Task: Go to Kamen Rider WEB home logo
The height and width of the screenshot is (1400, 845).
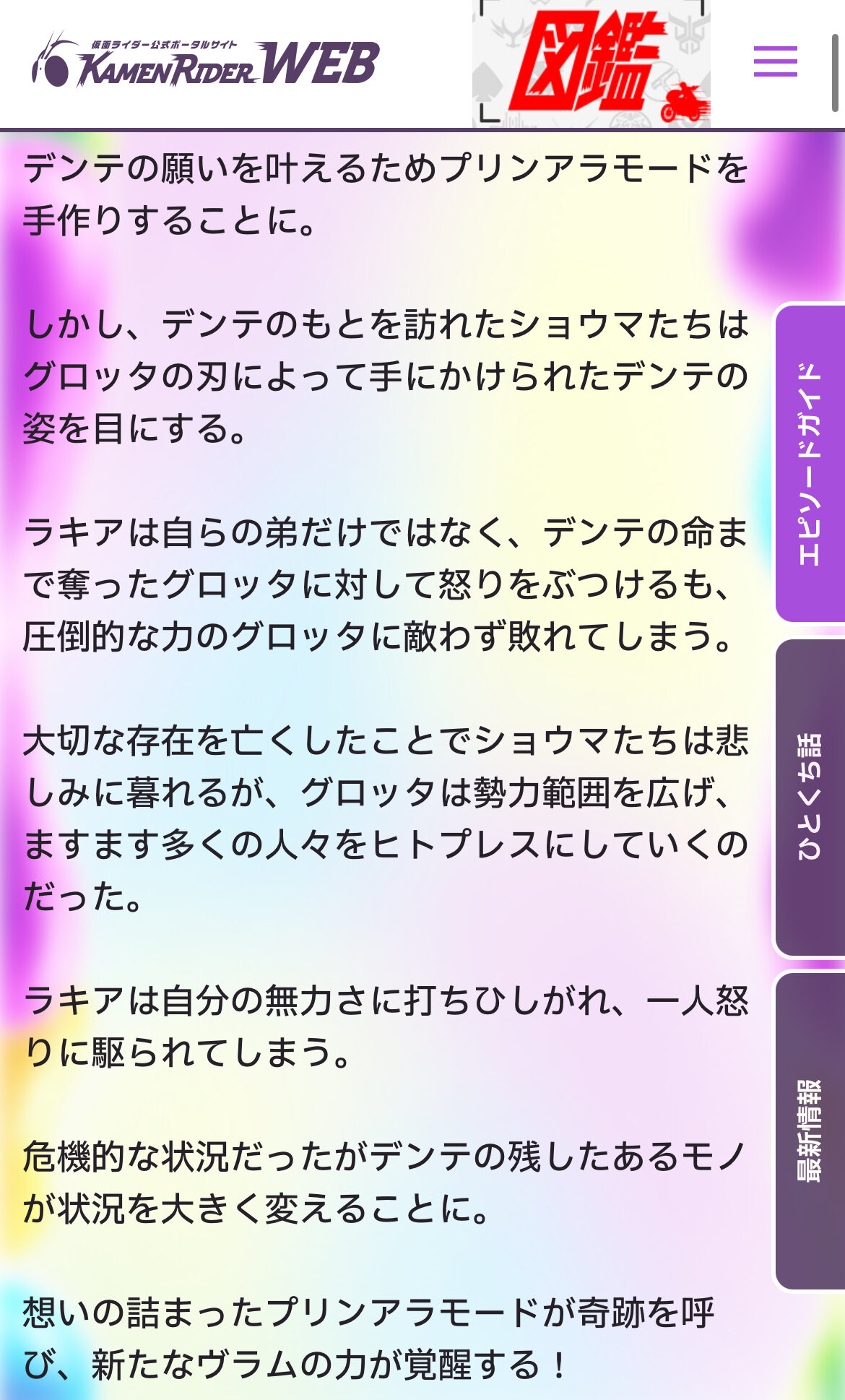Action: coord(206,61)
